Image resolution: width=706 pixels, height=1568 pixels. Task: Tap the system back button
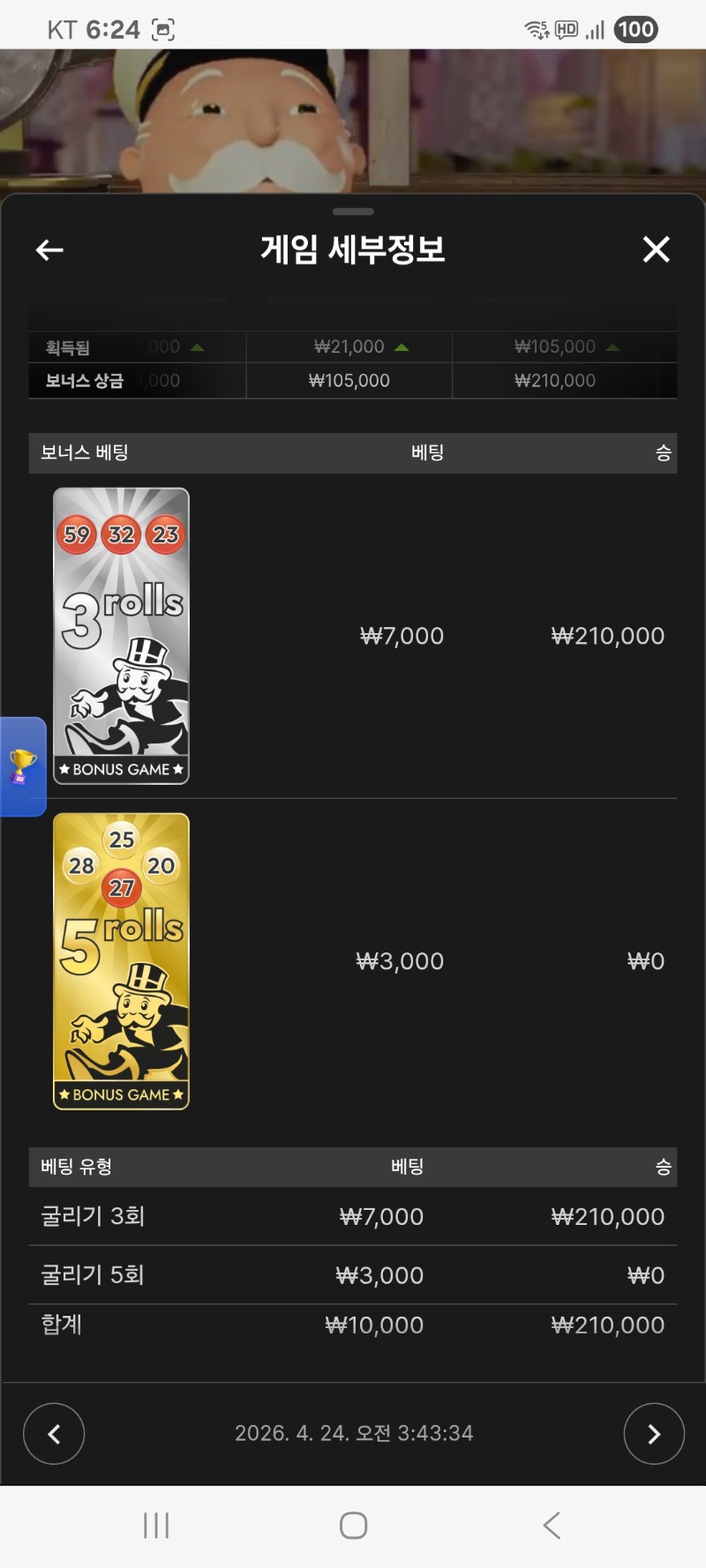pos(552,1525)
